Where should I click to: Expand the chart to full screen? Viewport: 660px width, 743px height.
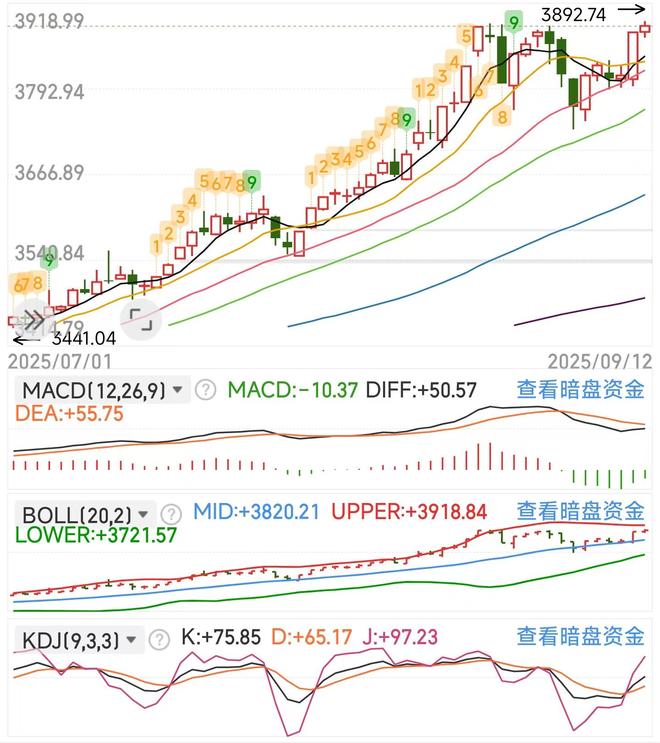(x=141, y=320)
